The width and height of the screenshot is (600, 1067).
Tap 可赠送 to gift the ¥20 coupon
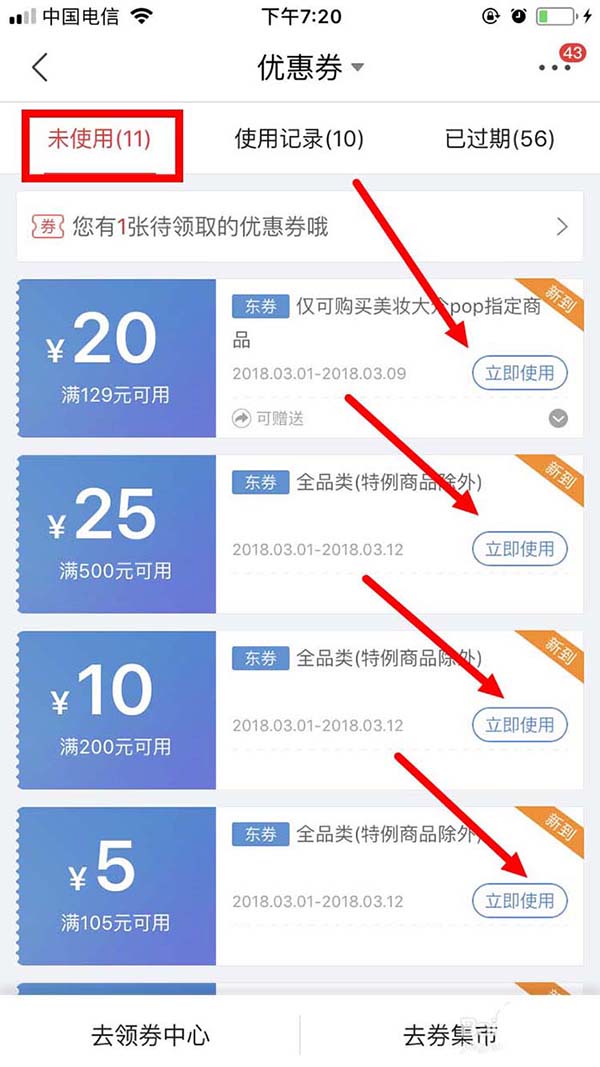point(268,418)
